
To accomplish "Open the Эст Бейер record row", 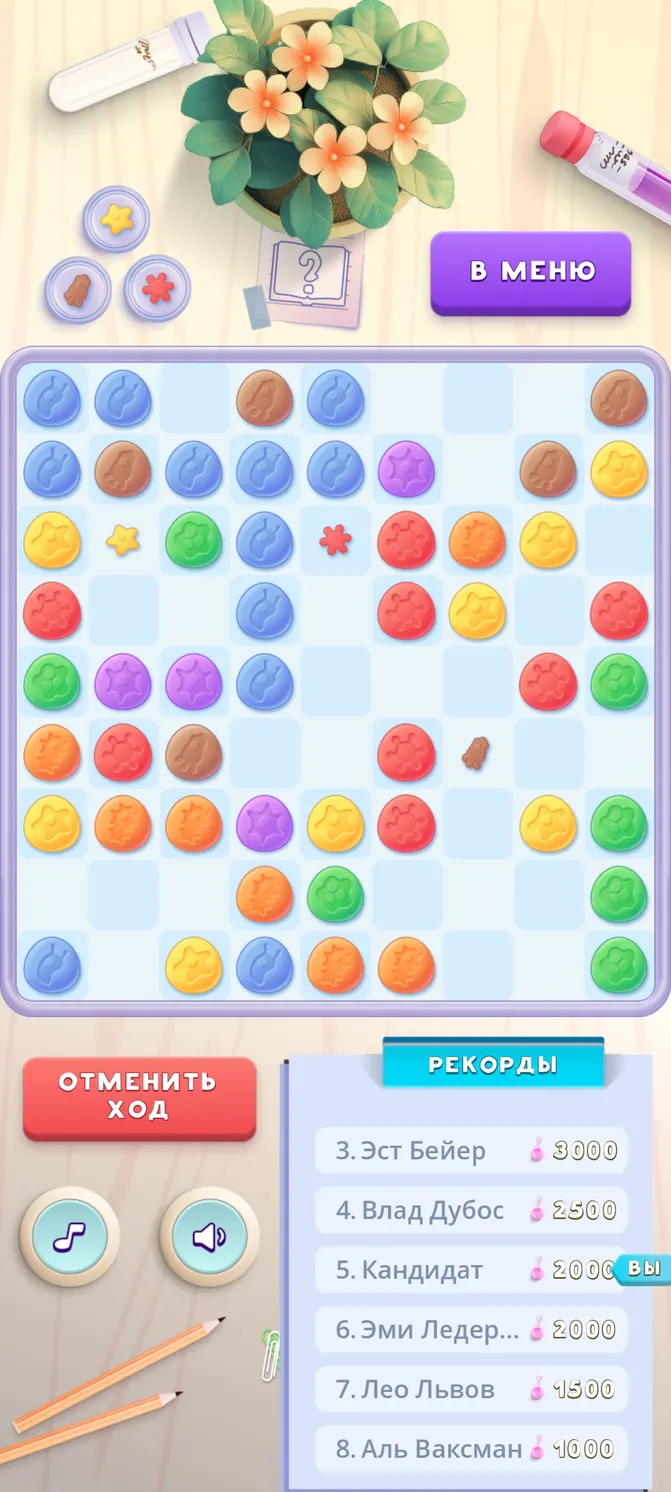I will (x=471, y=1150).
